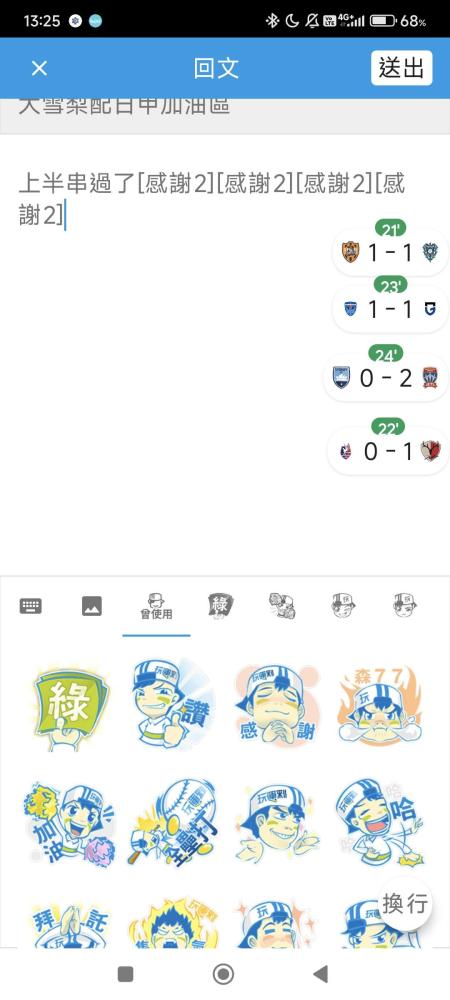Tap the 換行 line break button
Screen dimensions: 450x1000
[x=405, y=904]
